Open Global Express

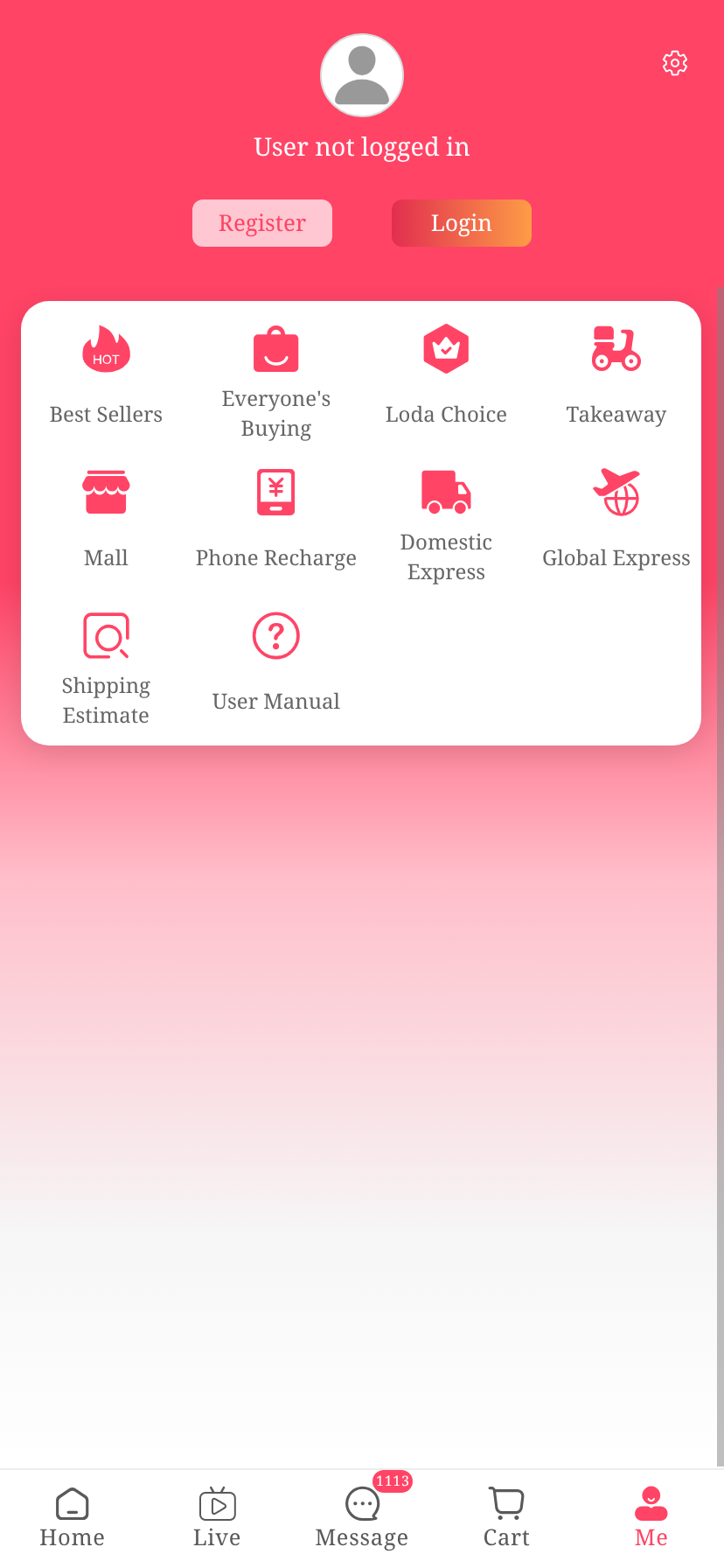coord(616,517)
